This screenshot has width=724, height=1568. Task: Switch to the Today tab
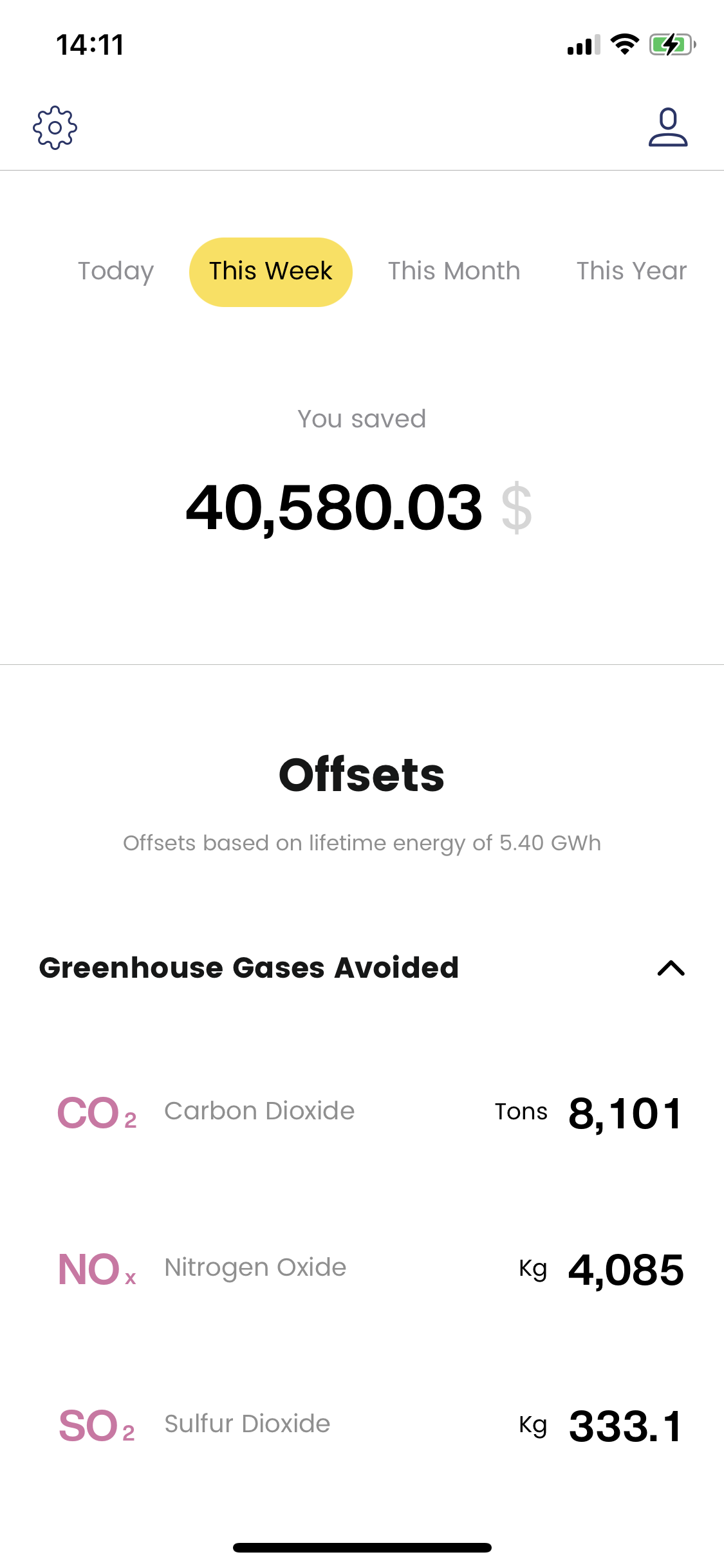[116, 272]
